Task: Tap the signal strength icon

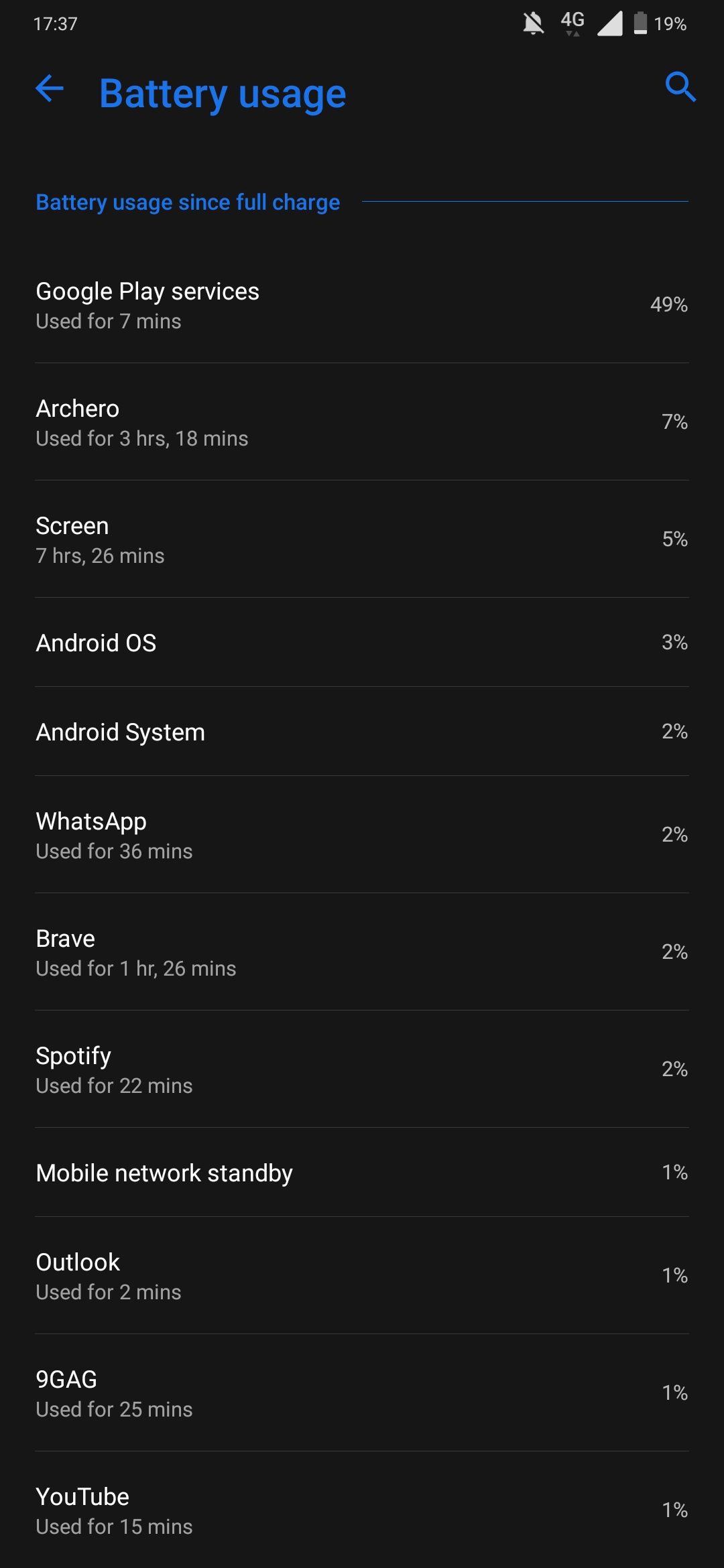Action: pyautogui.click(x=611, y=24)
